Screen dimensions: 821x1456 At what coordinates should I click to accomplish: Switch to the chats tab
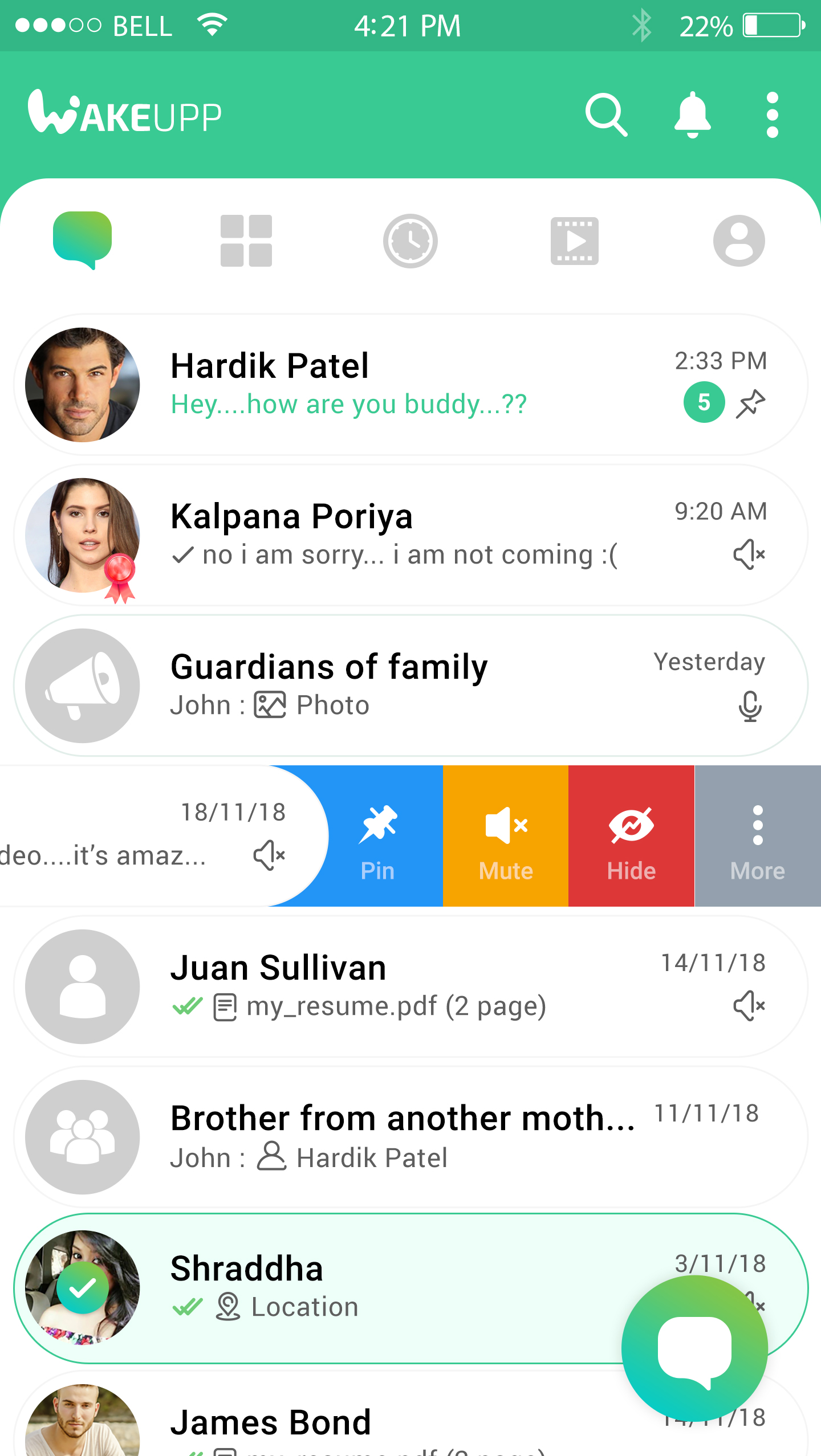(82, 240)
